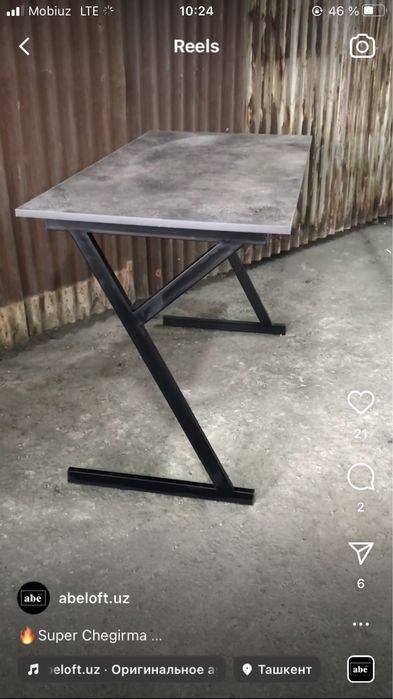The image size is (393, 699).
Task: Share this reel via the paper plane icon
Action: [x=361, y=552]
